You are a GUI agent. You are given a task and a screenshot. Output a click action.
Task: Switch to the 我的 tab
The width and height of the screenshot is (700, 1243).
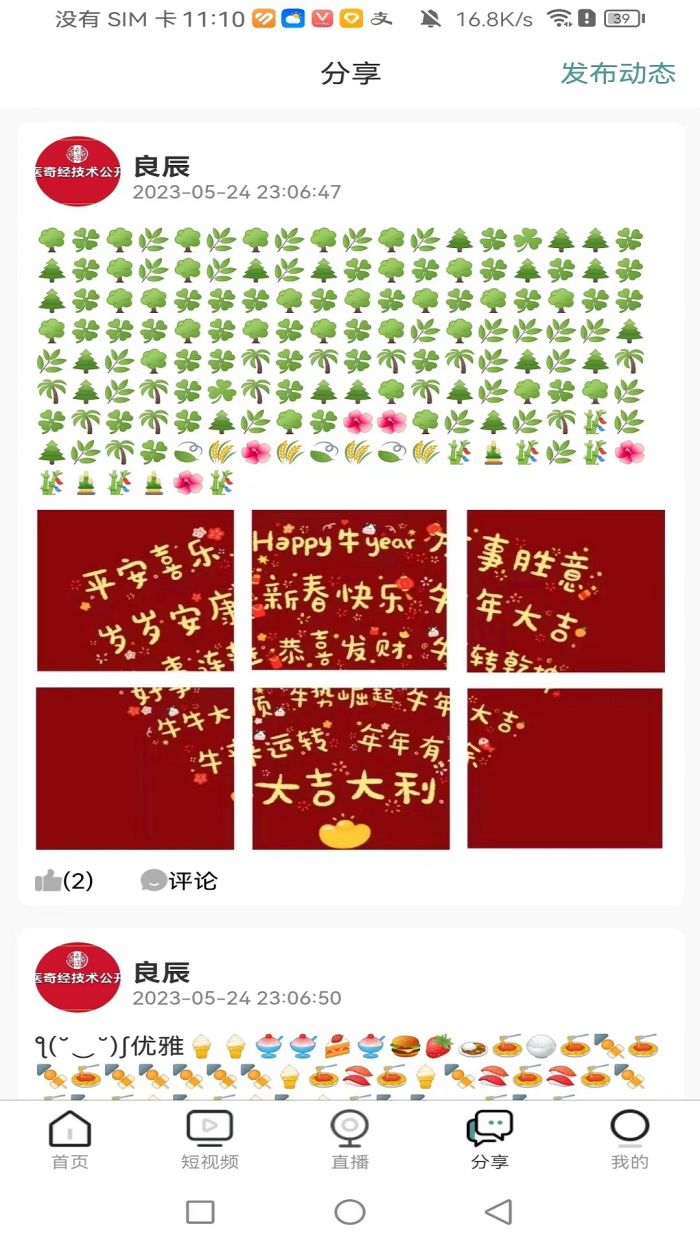[x=630, y=1140]
